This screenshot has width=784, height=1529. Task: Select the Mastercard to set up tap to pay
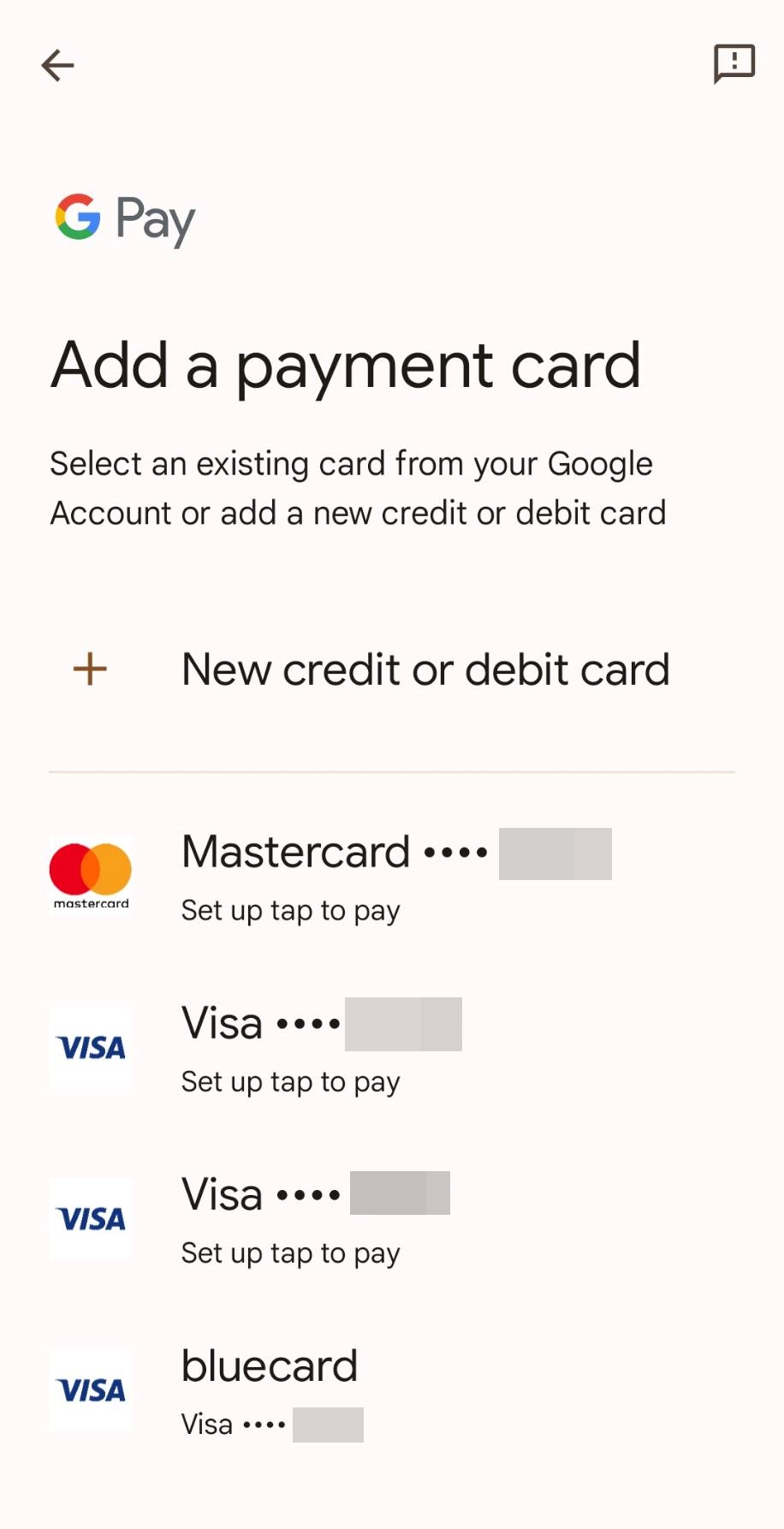(392, 877)
